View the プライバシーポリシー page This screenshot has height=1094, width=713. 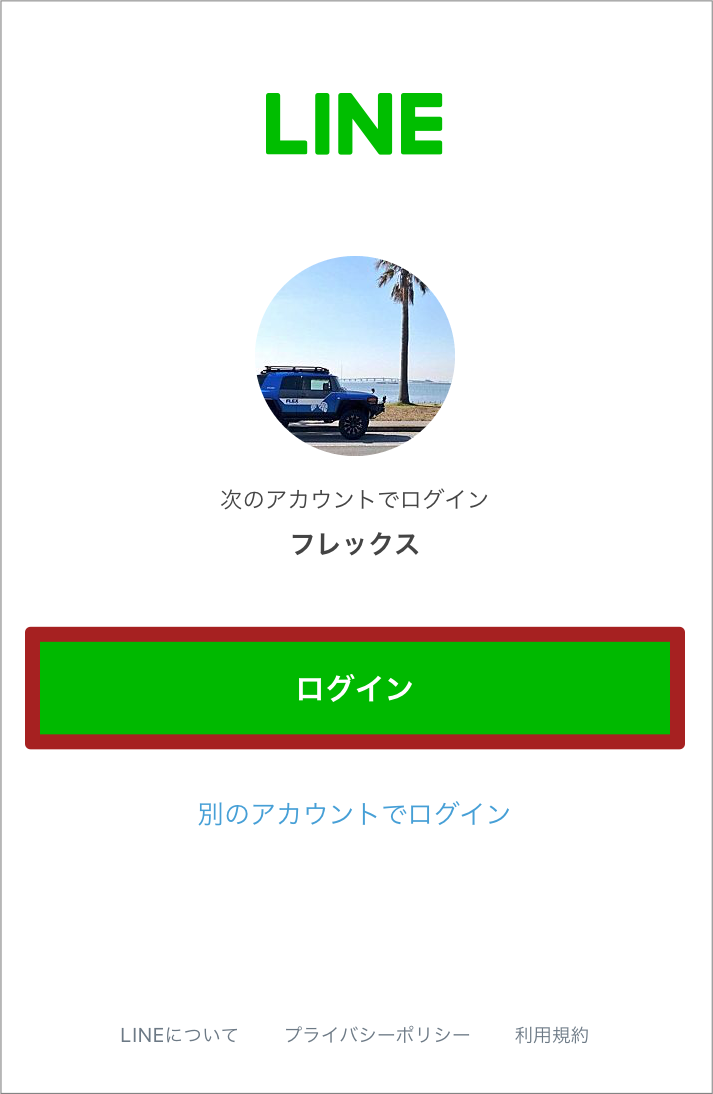click(377, 1035)
